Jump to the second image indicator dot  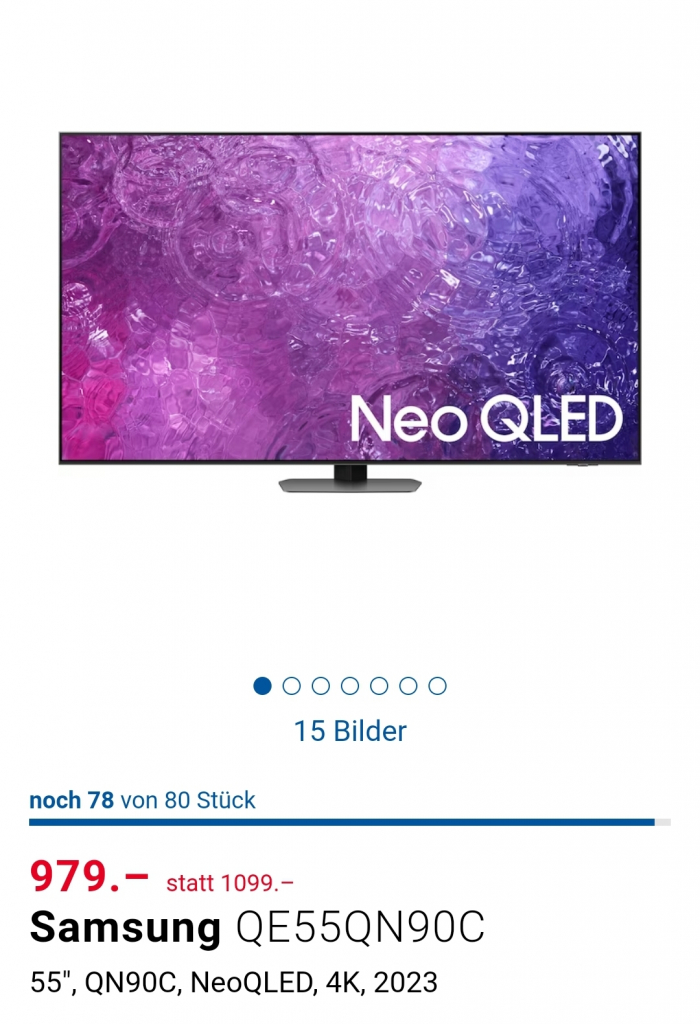click(x=292, y=686)
